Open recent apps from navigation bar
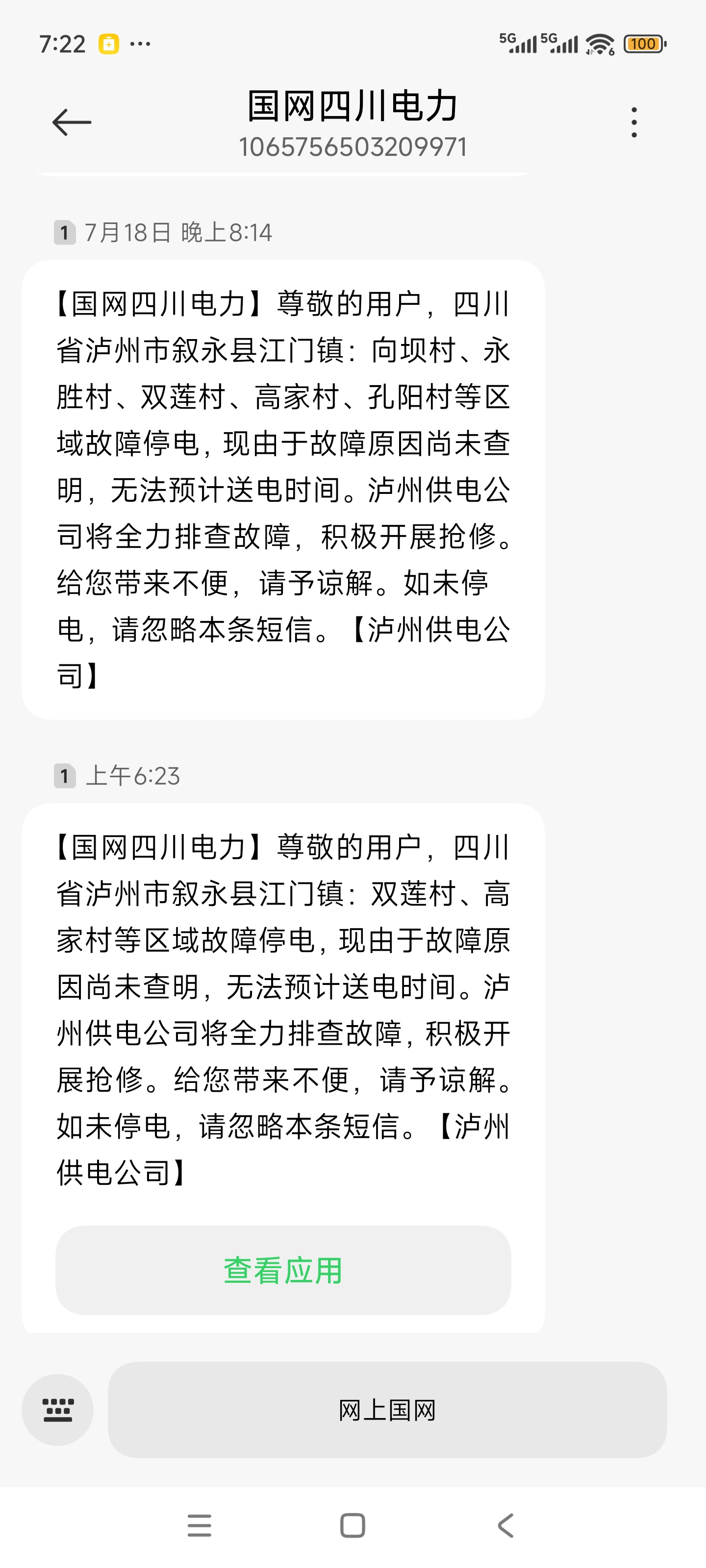The width and height of the screenshot is (706, 1568). [199, 1526]
